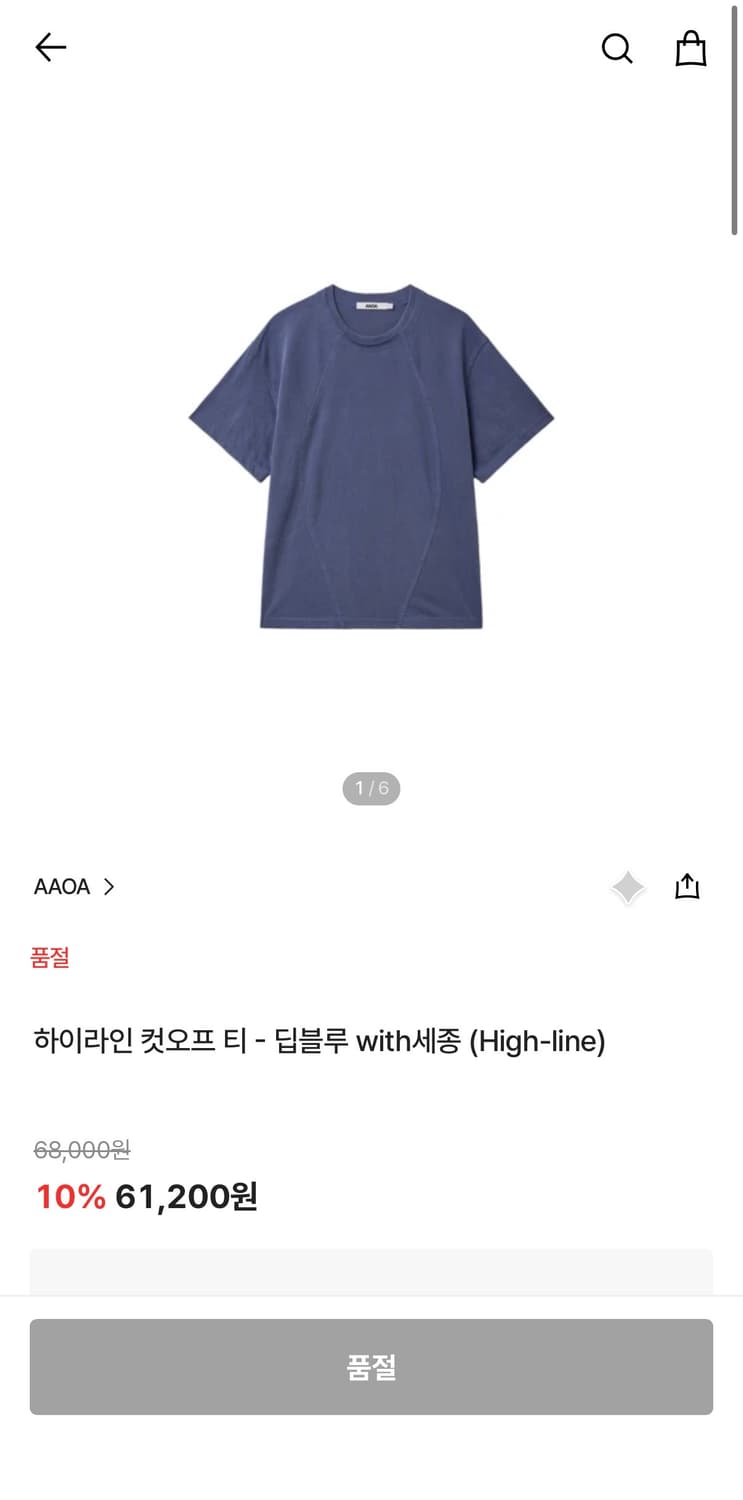Open the cart icon beside the search

click(x=691, y=47)
